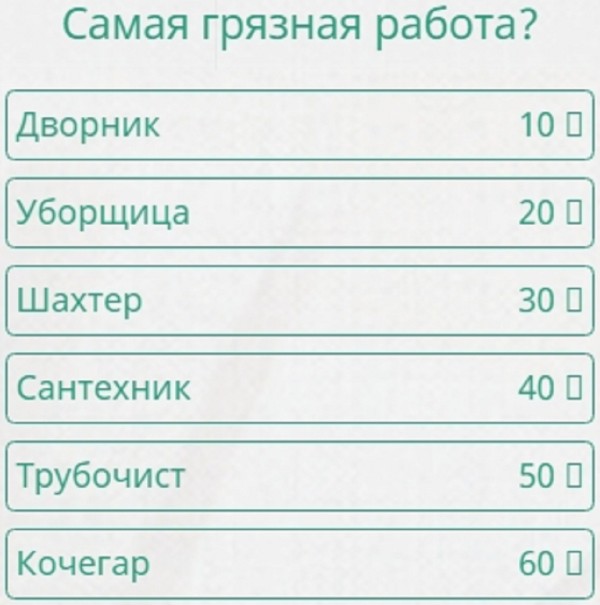Image resolution: width=600 pixels, height=605 pixels.
Task: Select the Трубочист answer
Action: 299,476
